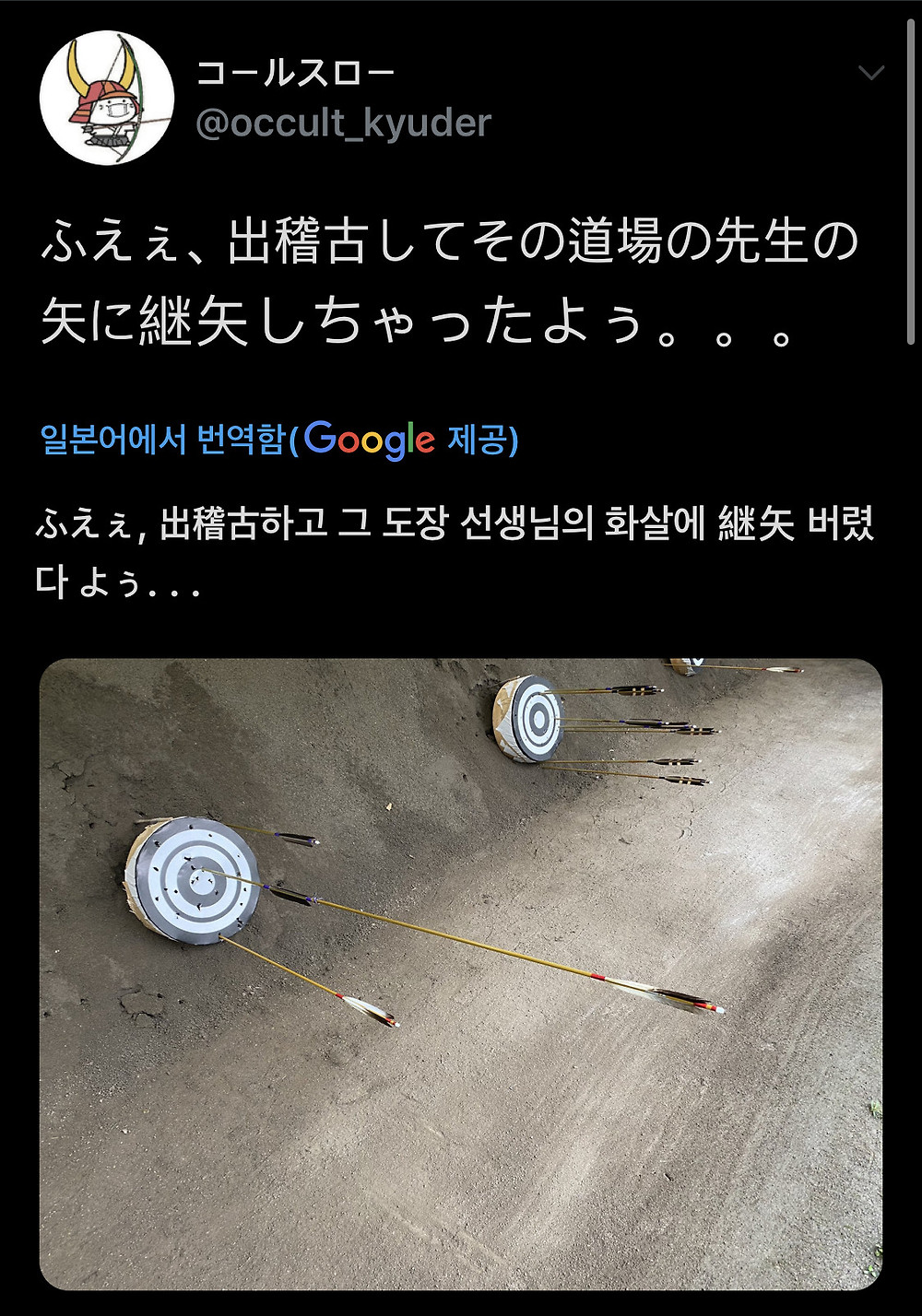922x1316 pixels.
Task: Open the archery target photo
Action: click(460, 972)
